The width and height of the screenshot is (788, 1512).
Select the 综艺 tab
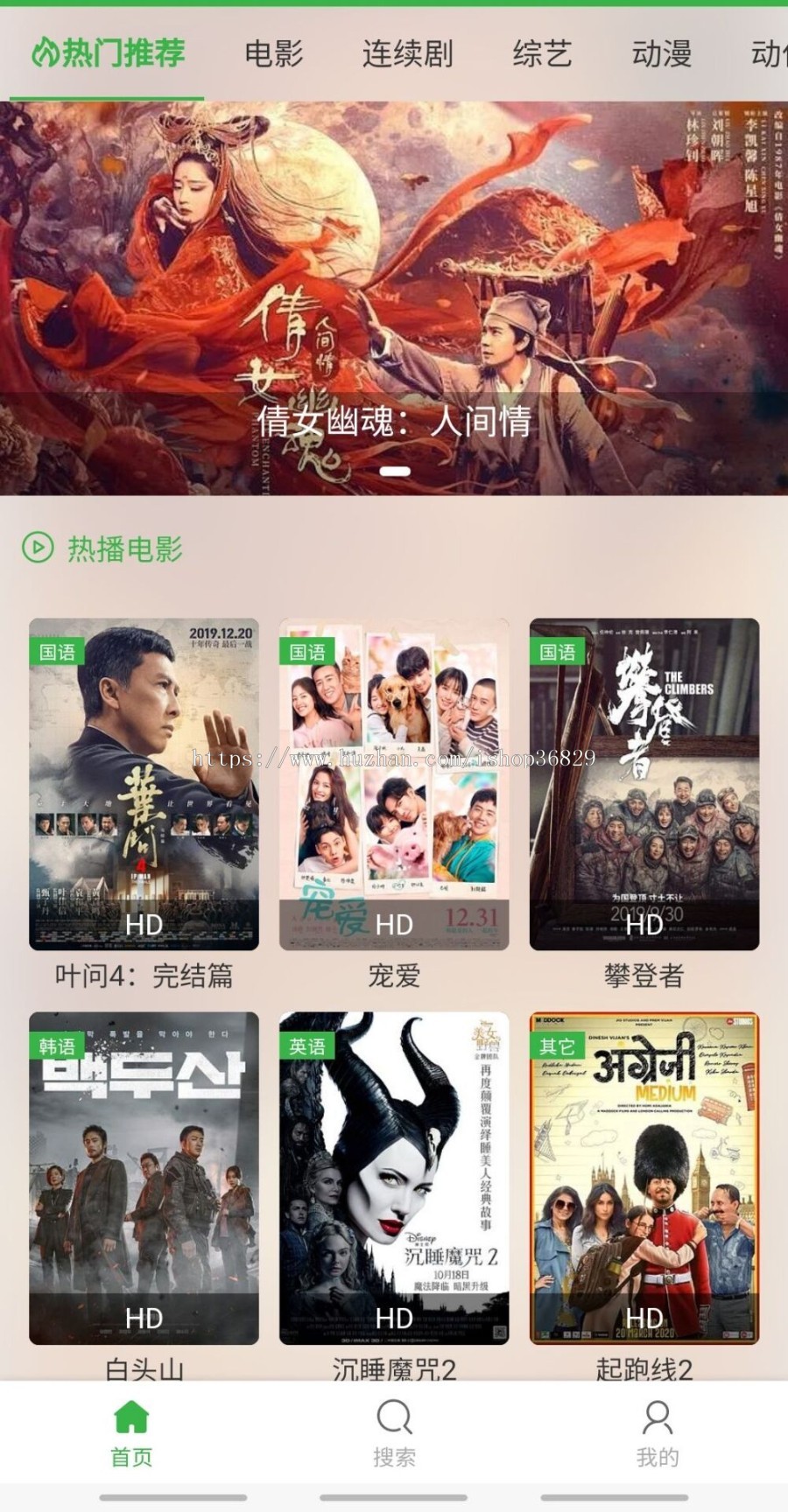(x=541, y=54)
